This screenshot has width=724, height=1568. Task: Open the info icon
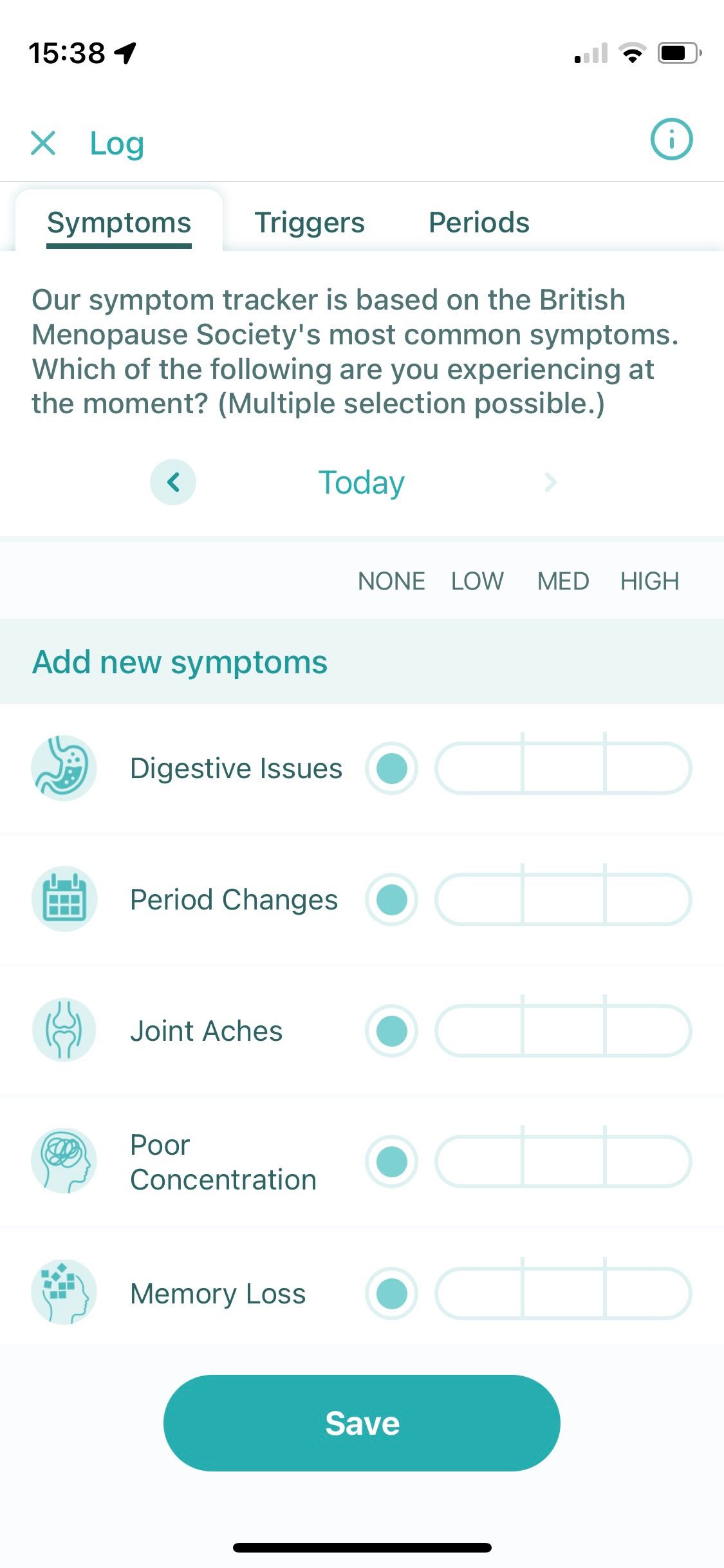tap(671, 139)
